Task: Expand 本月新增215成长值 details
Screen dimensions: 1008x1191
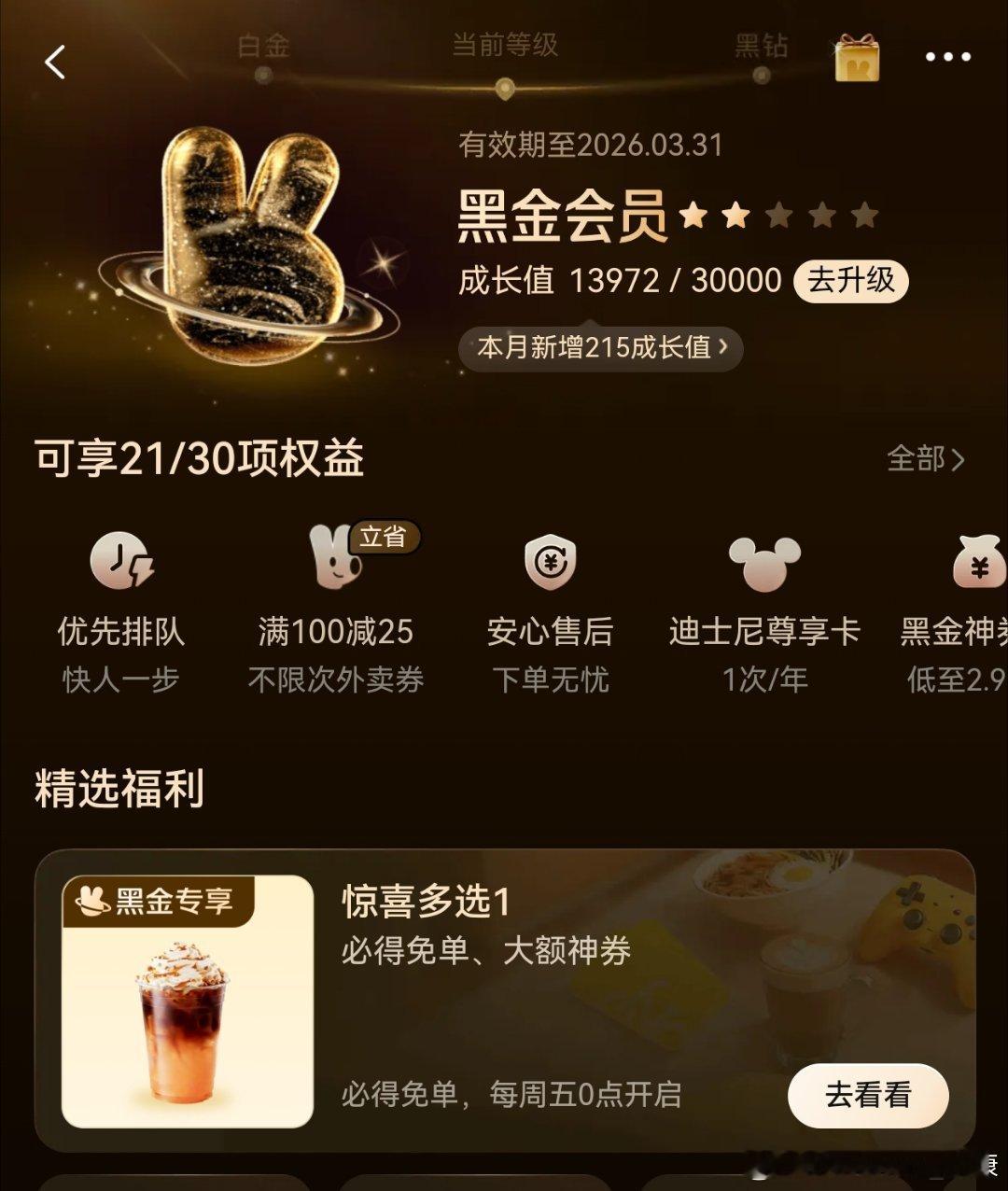Action: (x=600, y=348)
